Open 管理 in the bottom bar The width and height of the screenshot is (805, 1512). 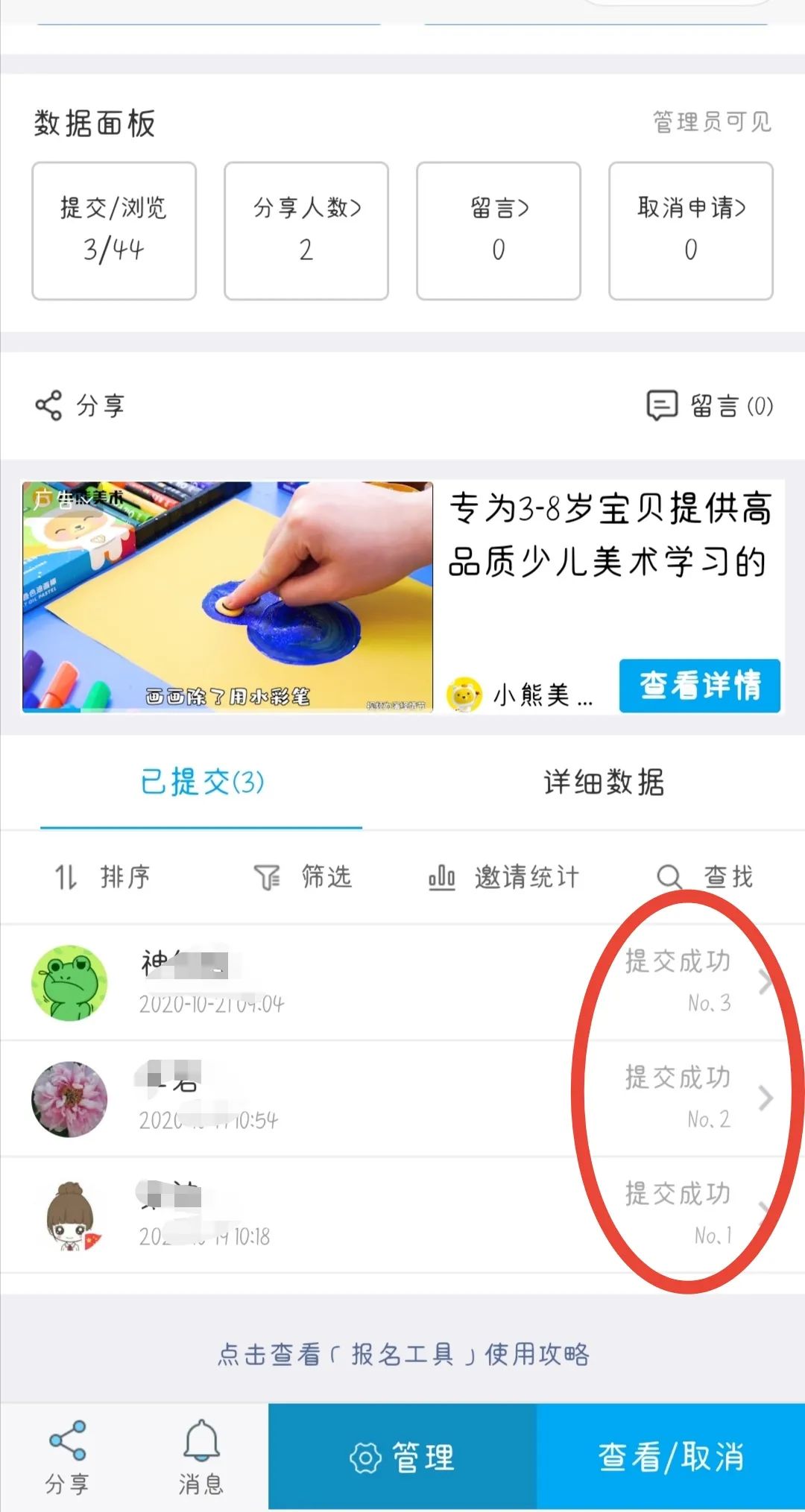coord(402,1456)
